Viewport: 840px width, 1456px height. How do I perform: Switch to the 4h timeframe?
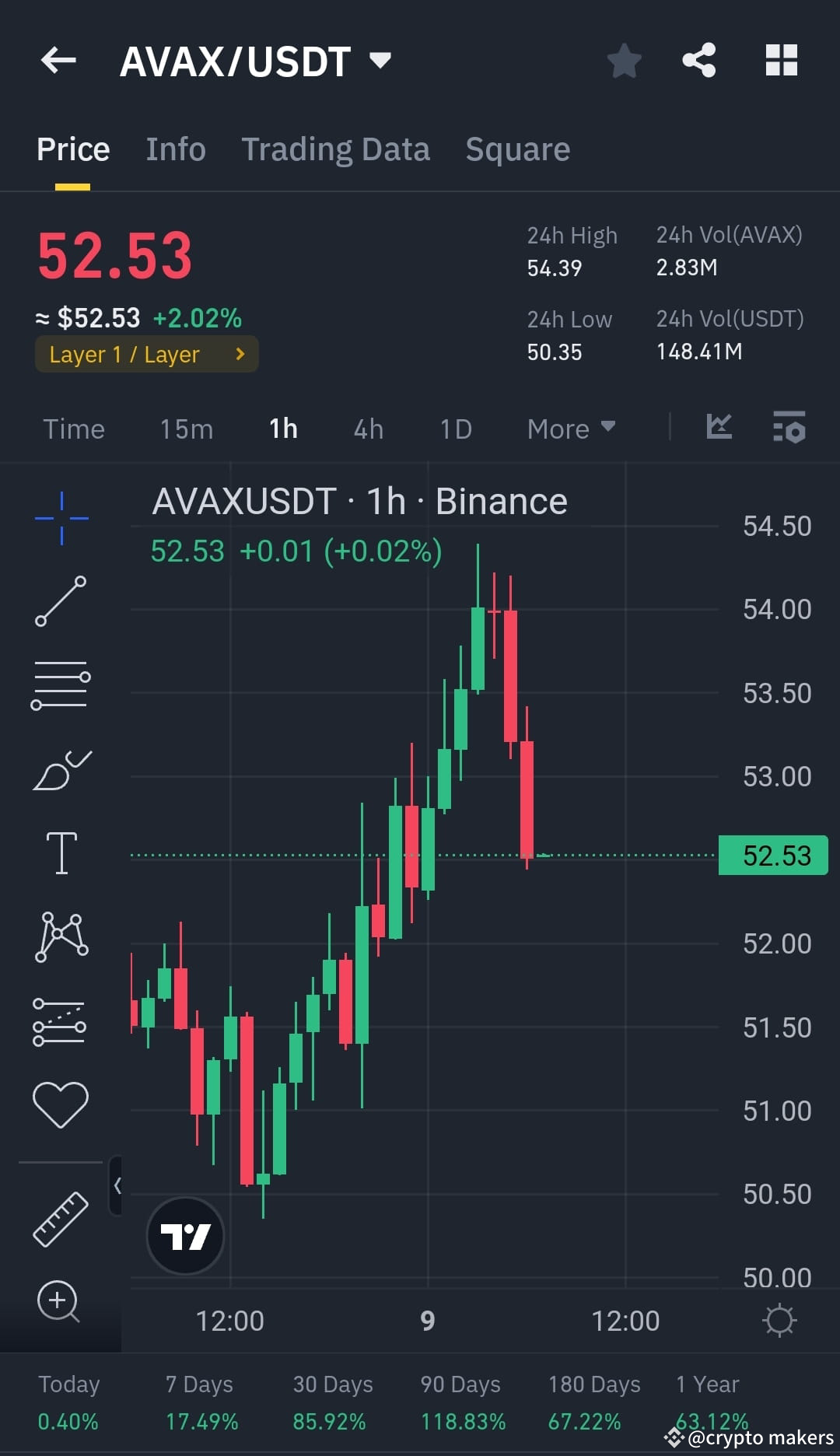pos(368,429)
